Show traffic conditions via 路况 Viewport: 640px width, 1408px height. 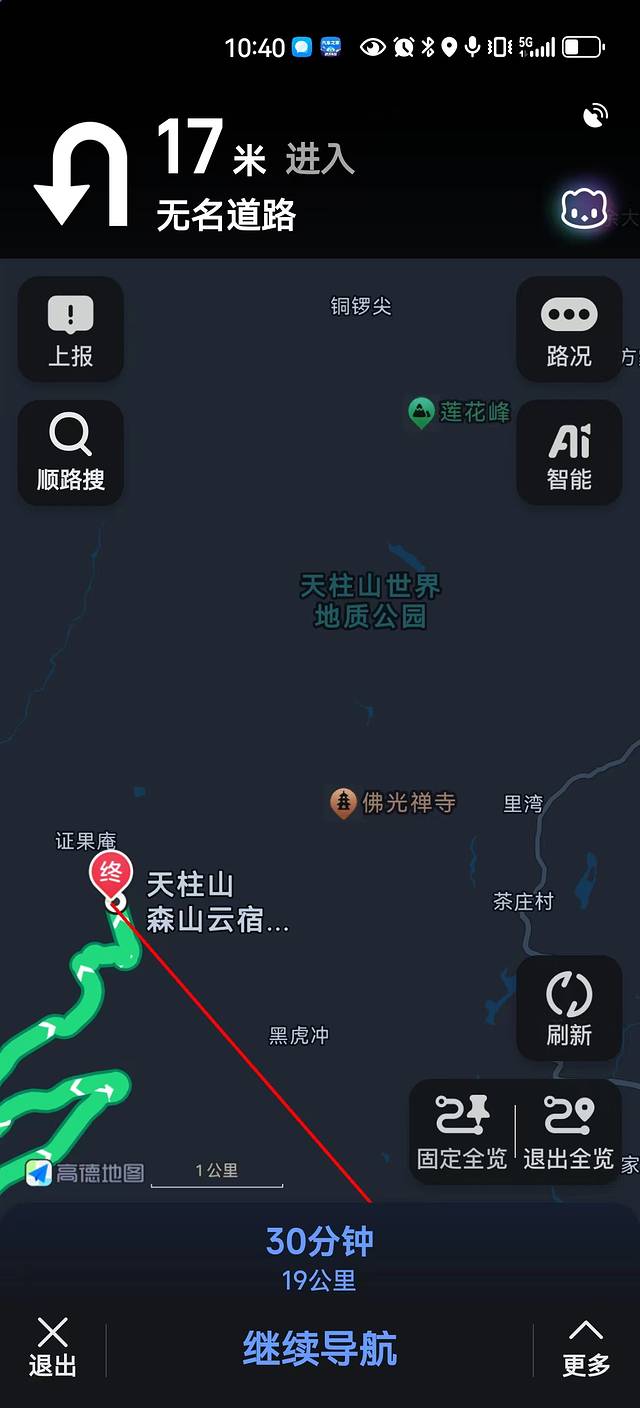click(569, 330)
